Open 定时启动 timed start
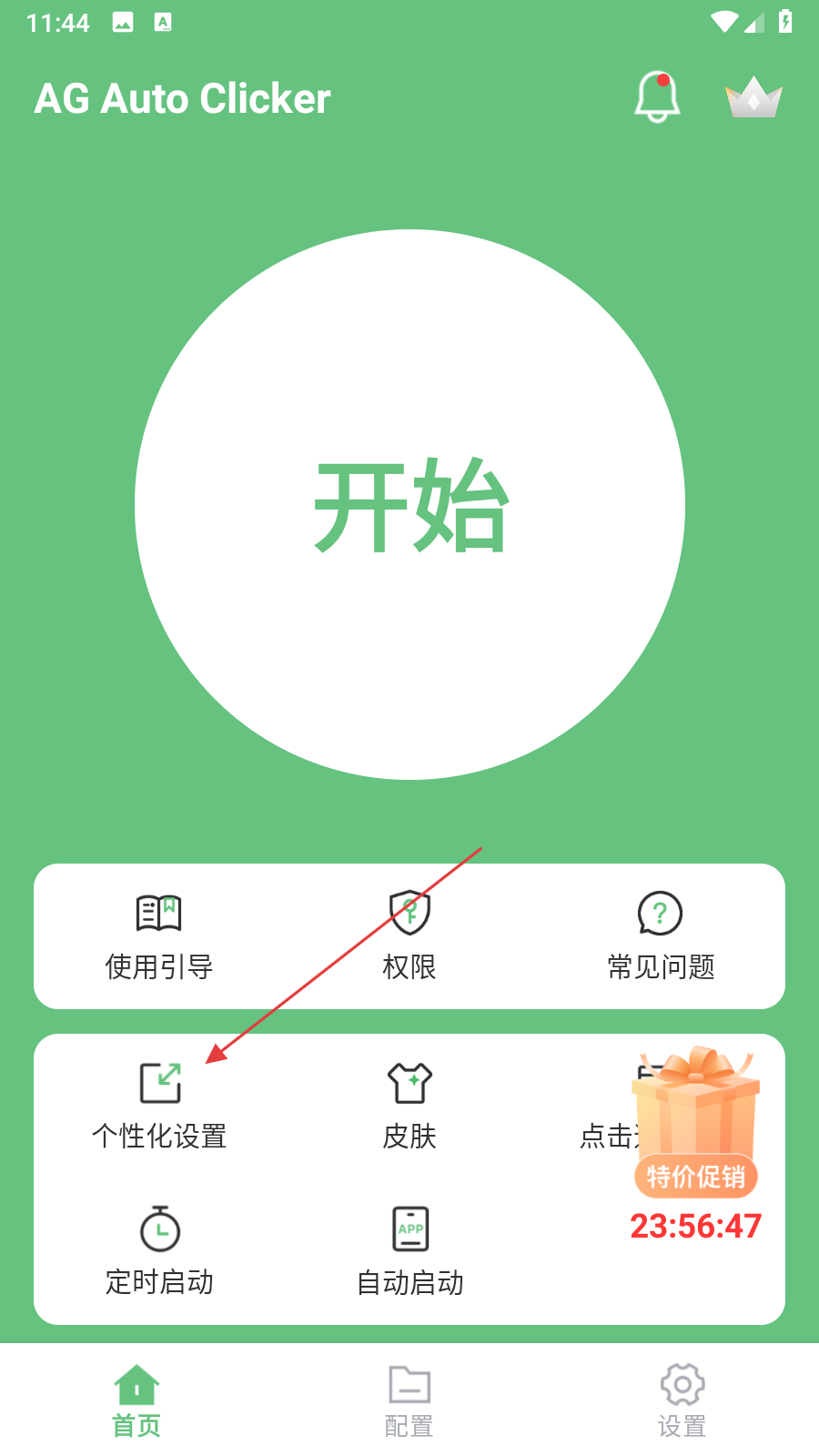Image resolution: width=819 pixels, height=1456 pixels. pyautogui.click(x=159, y=1251)
